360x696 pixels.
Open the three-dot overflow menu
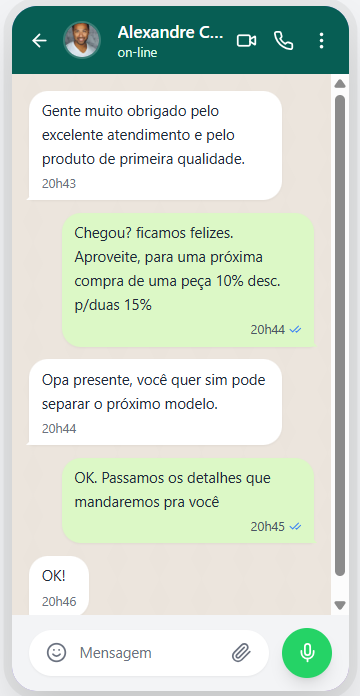(x=321, y=41)
